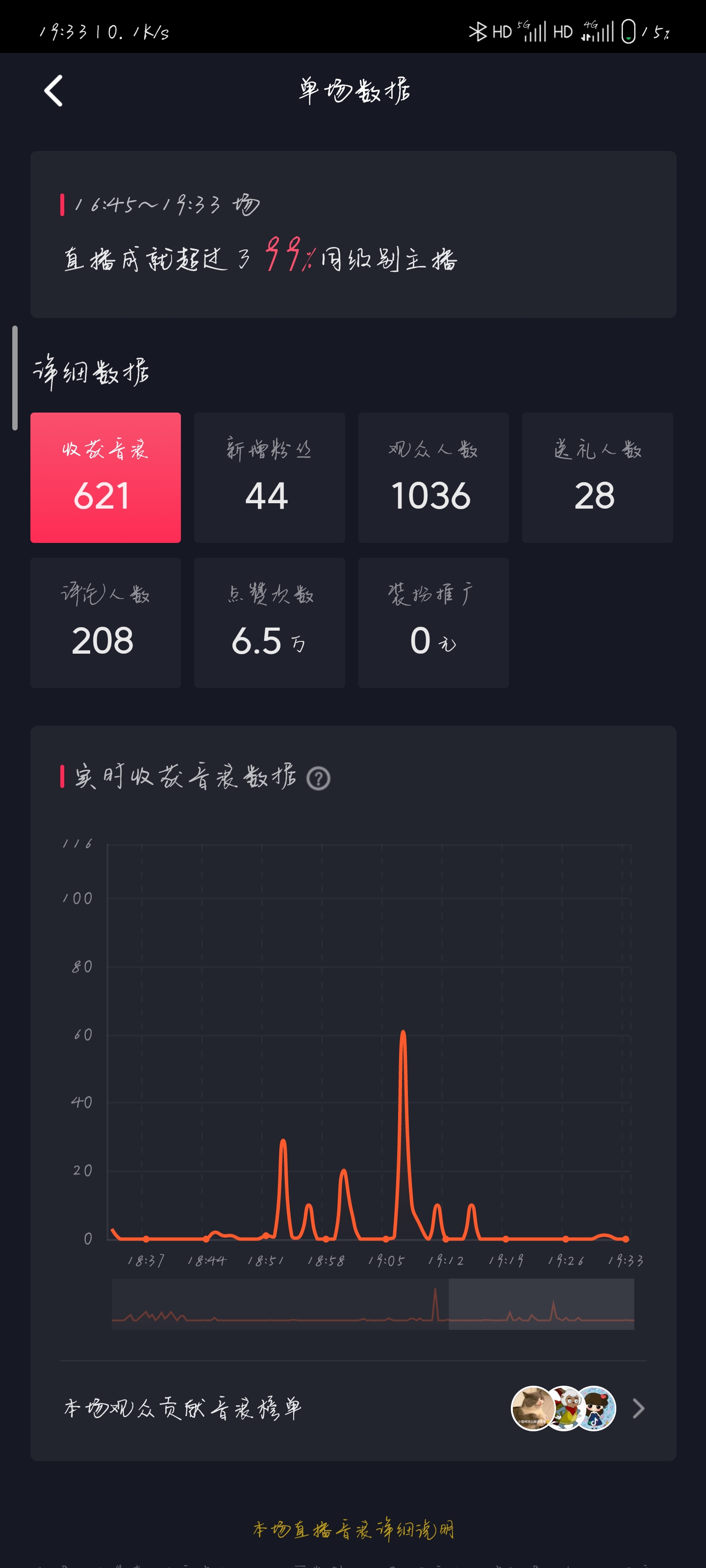Select the 观众人数 1036 card
706x1568 pixels.
pos(433,477)
